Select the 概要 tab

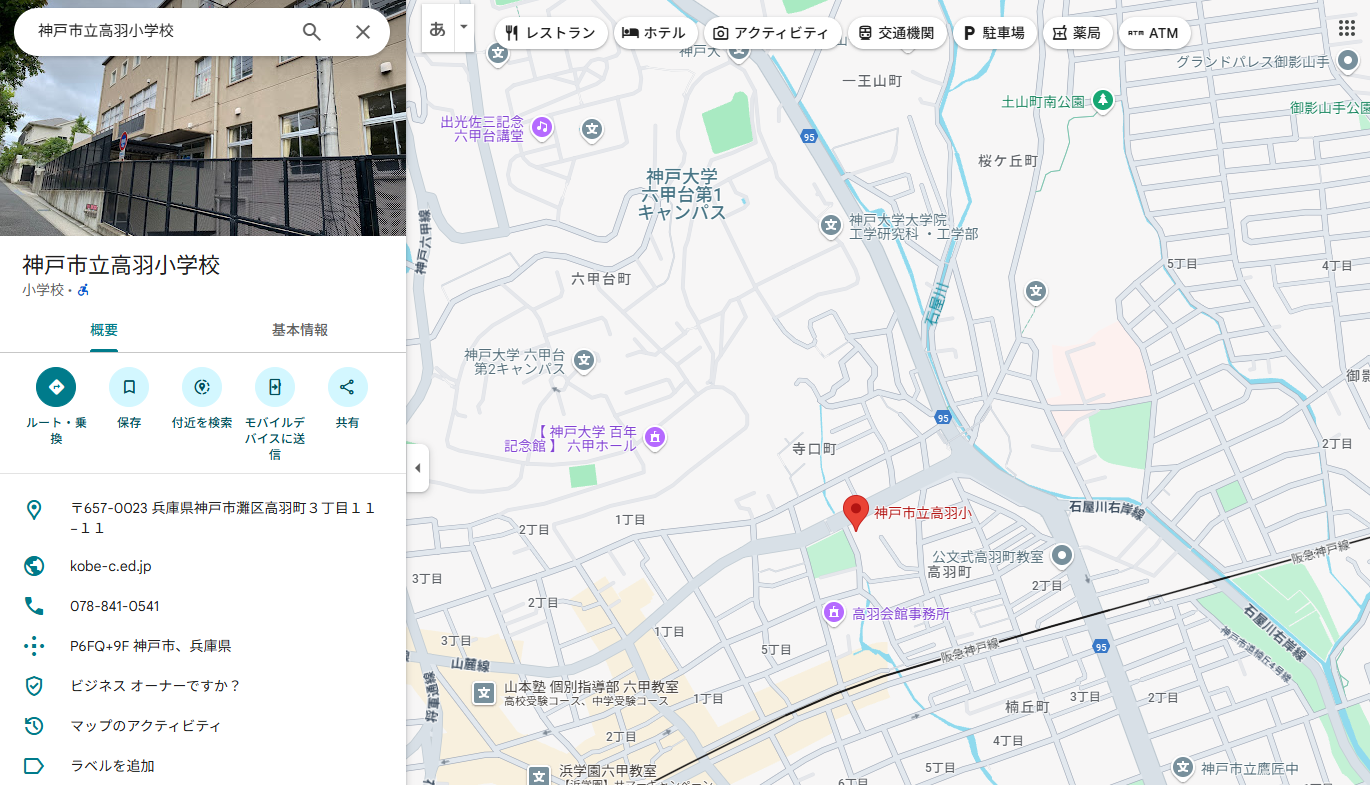pyautogui.click(x=104, y=330)
